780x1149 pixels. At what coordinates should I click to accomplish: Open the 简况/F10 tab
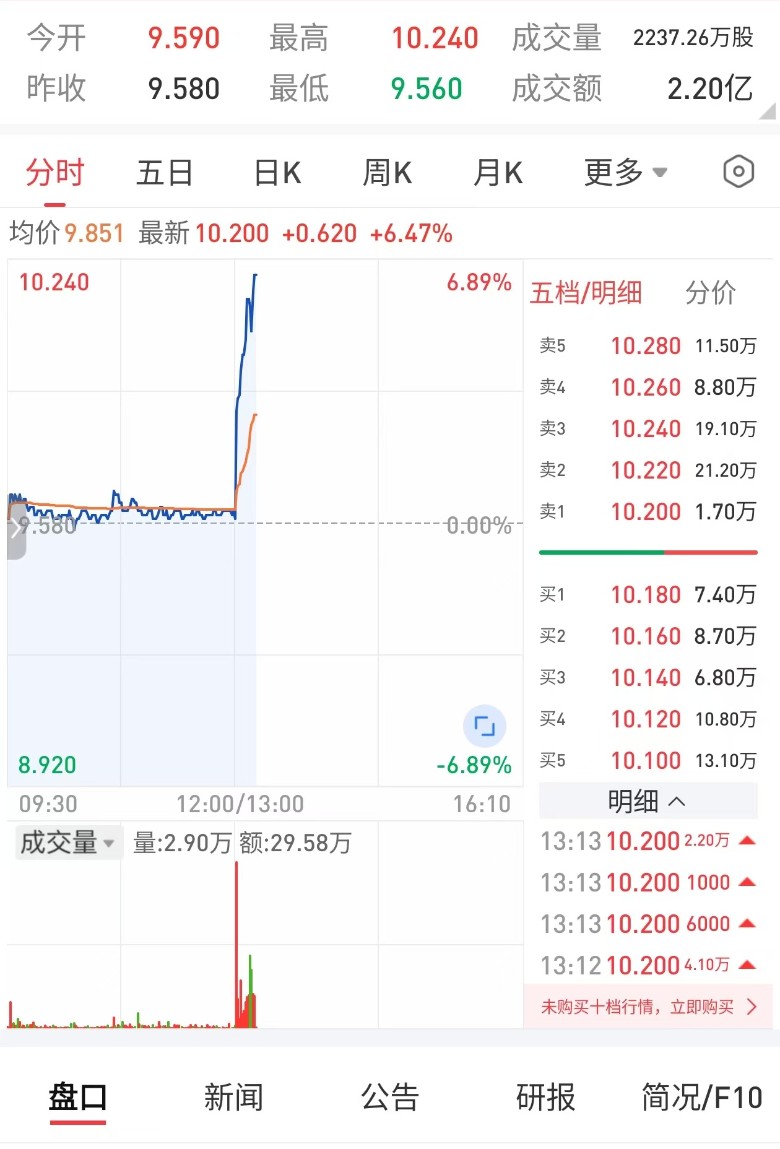[x=702, y=1097]
